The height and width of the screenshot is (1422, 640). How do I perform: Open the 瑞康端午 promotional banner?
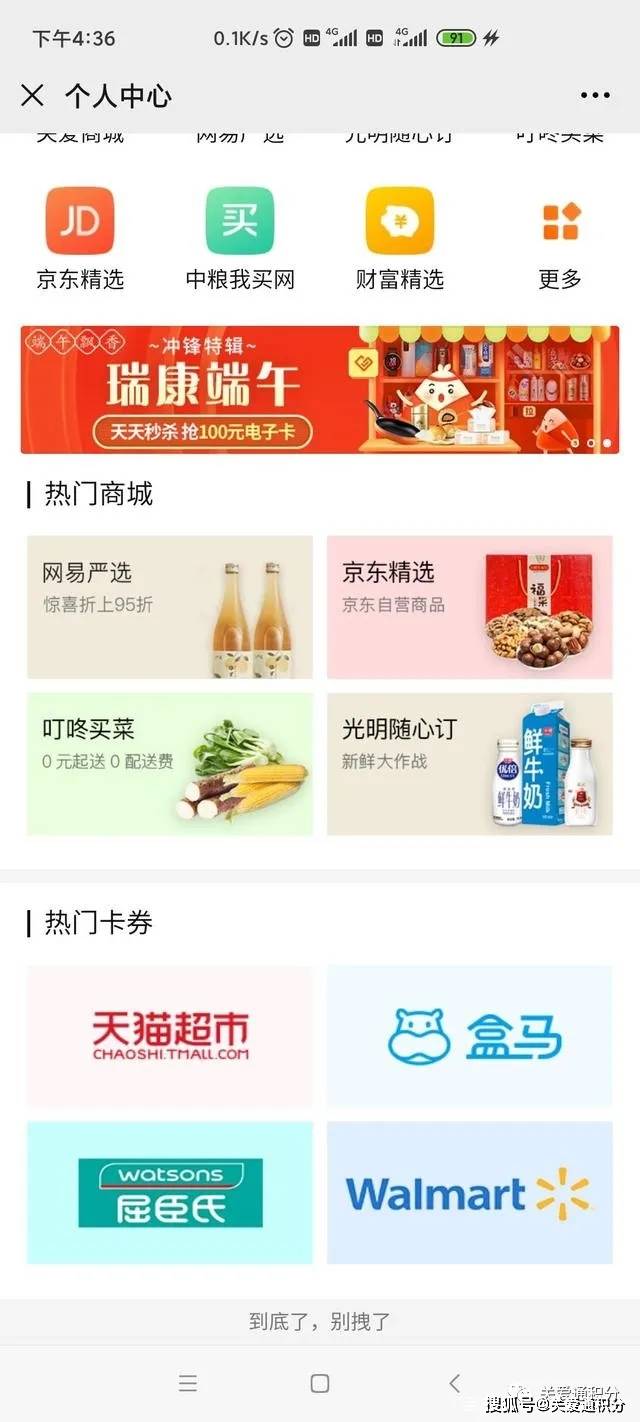point(319,389)
